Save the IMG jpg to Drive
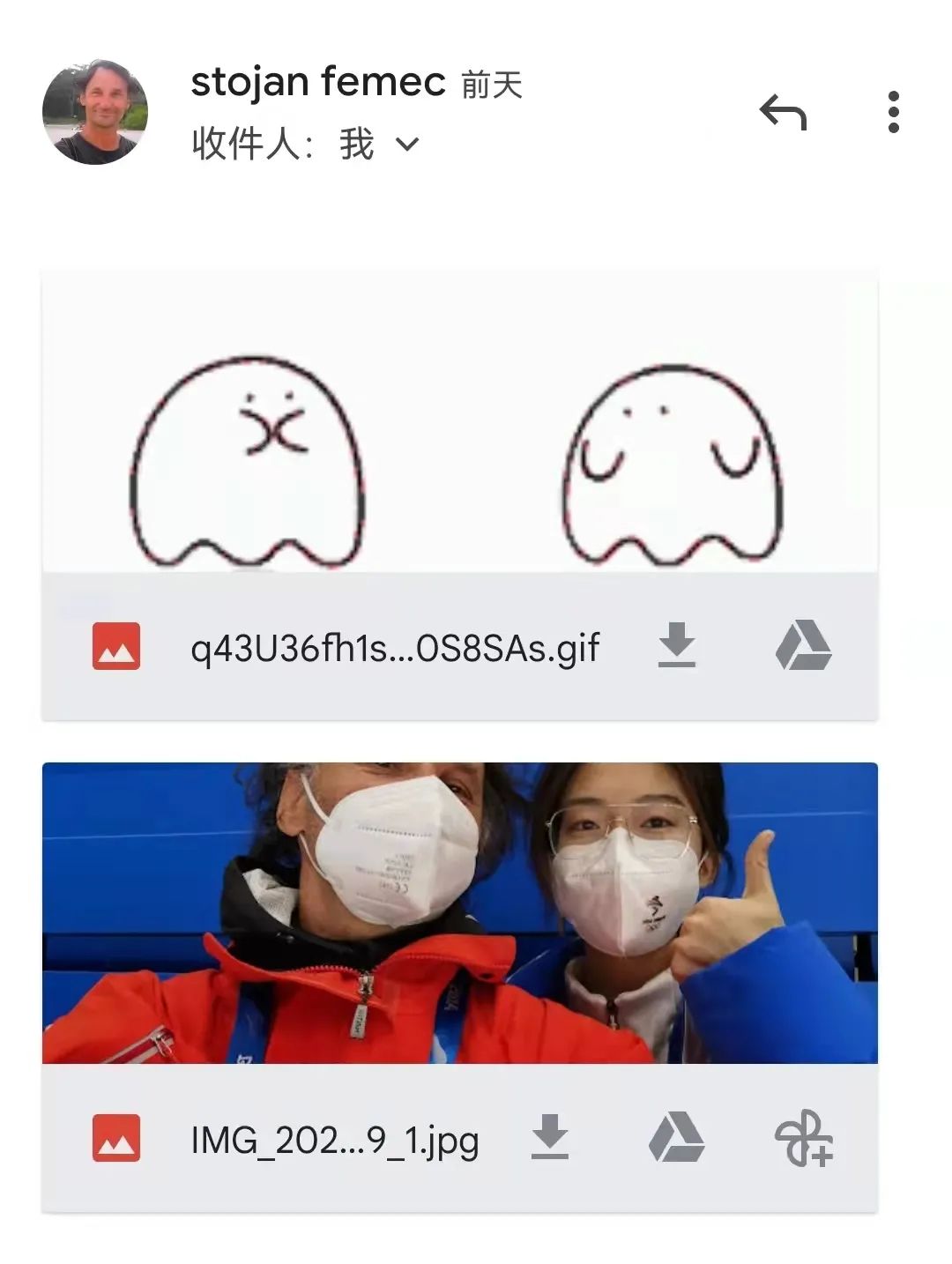The height and width of the screenshot is (1264, 952). [x=676, y=1138]
